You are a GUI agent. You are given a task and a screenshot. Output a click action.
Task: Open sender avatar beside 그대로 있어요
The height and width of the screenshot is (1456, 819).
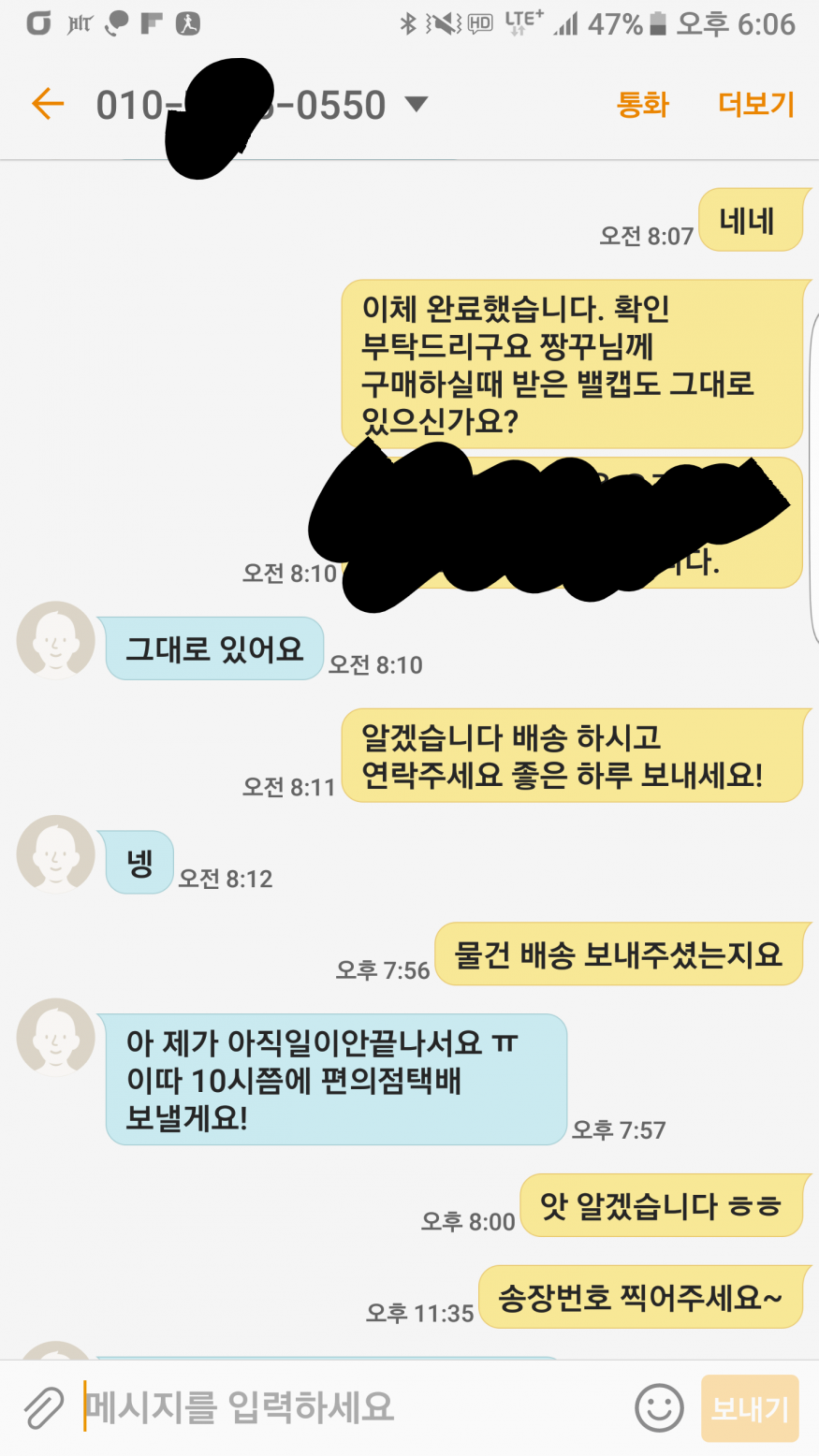56,641
